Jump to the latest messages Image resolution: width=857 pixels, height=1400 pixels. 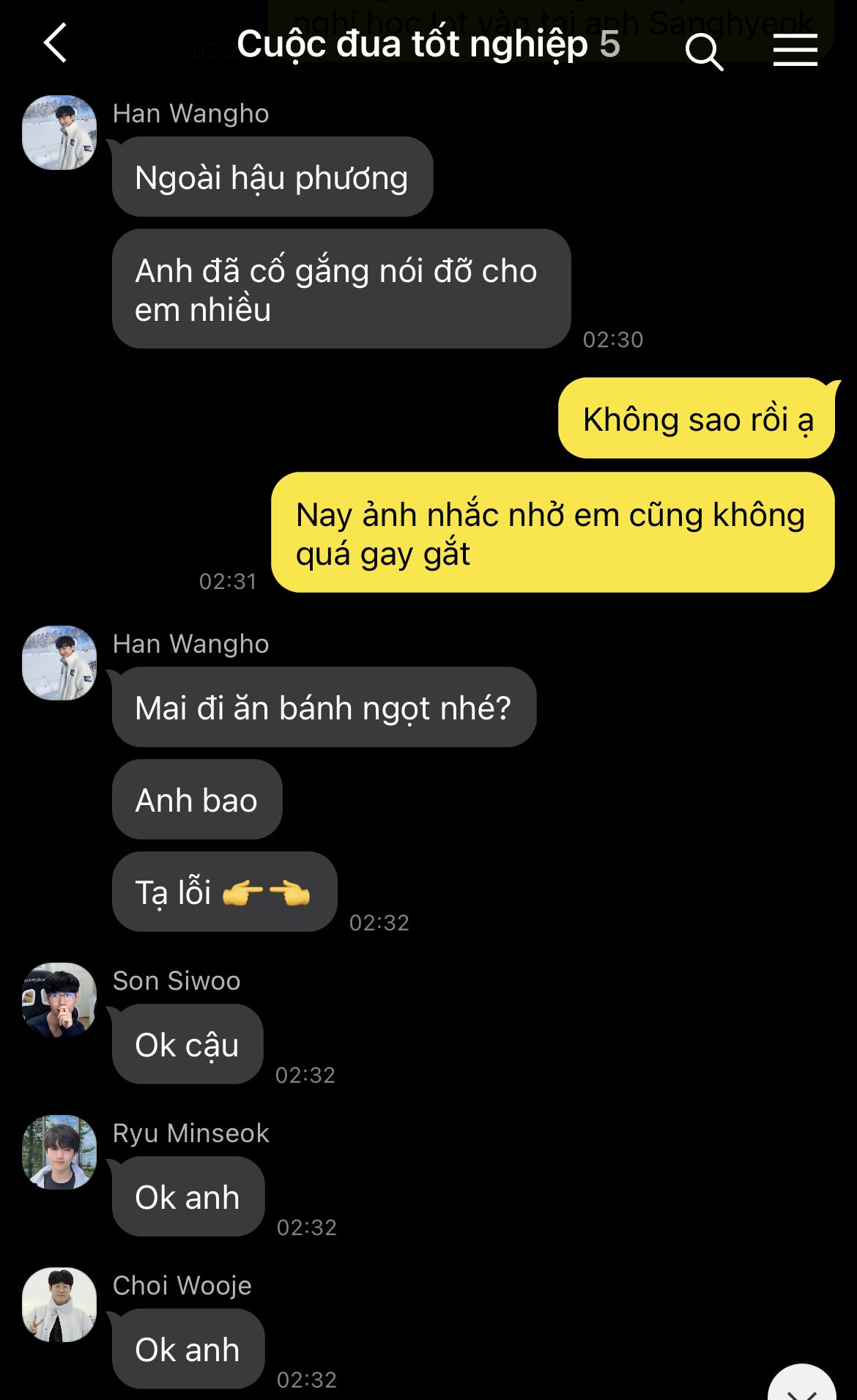coord(803,1387)
